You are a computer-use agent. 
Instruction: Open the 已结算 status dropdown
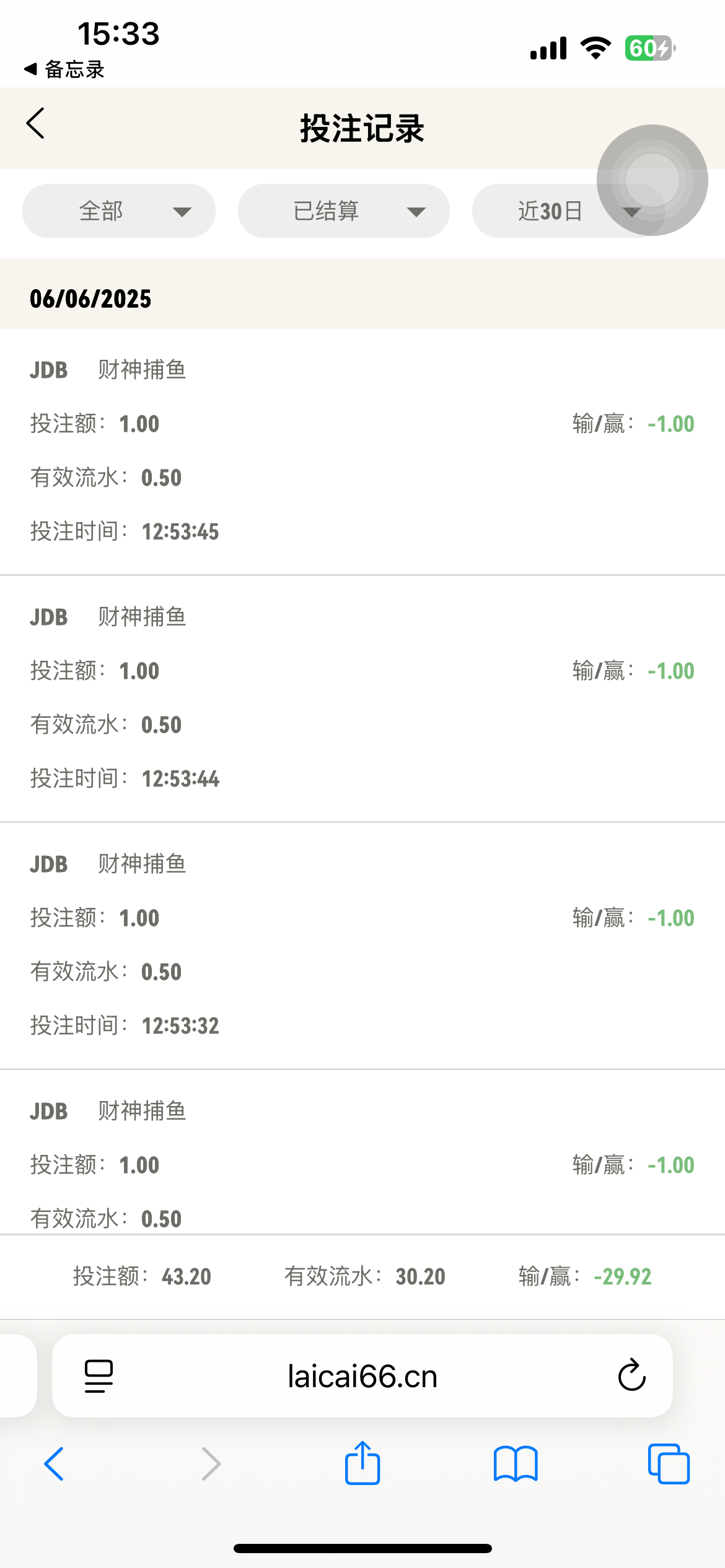click(344, 211)
